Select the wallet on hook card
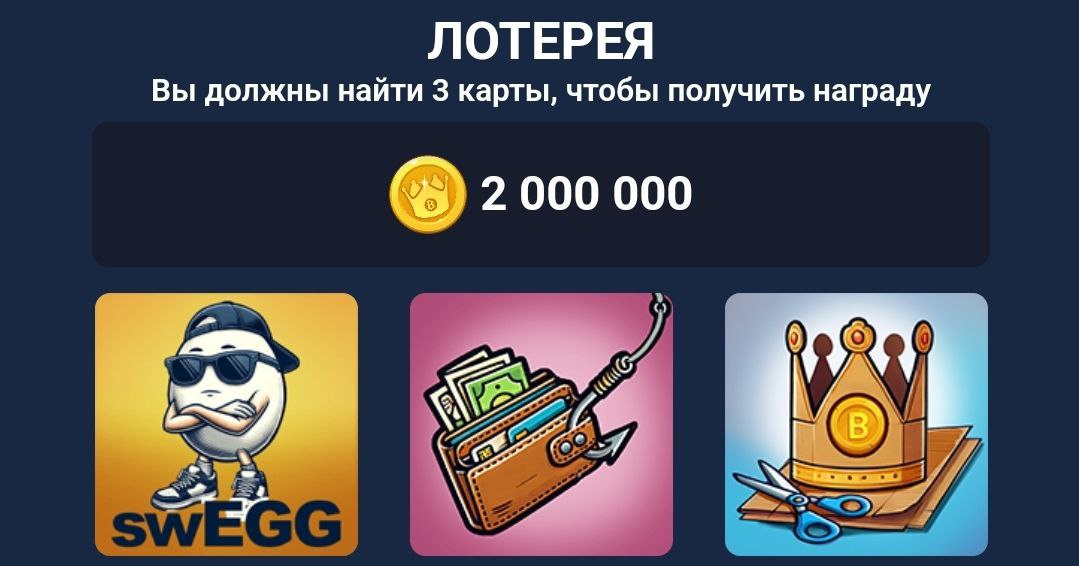This screenshot has height=566, width=1079. point(541,424)
